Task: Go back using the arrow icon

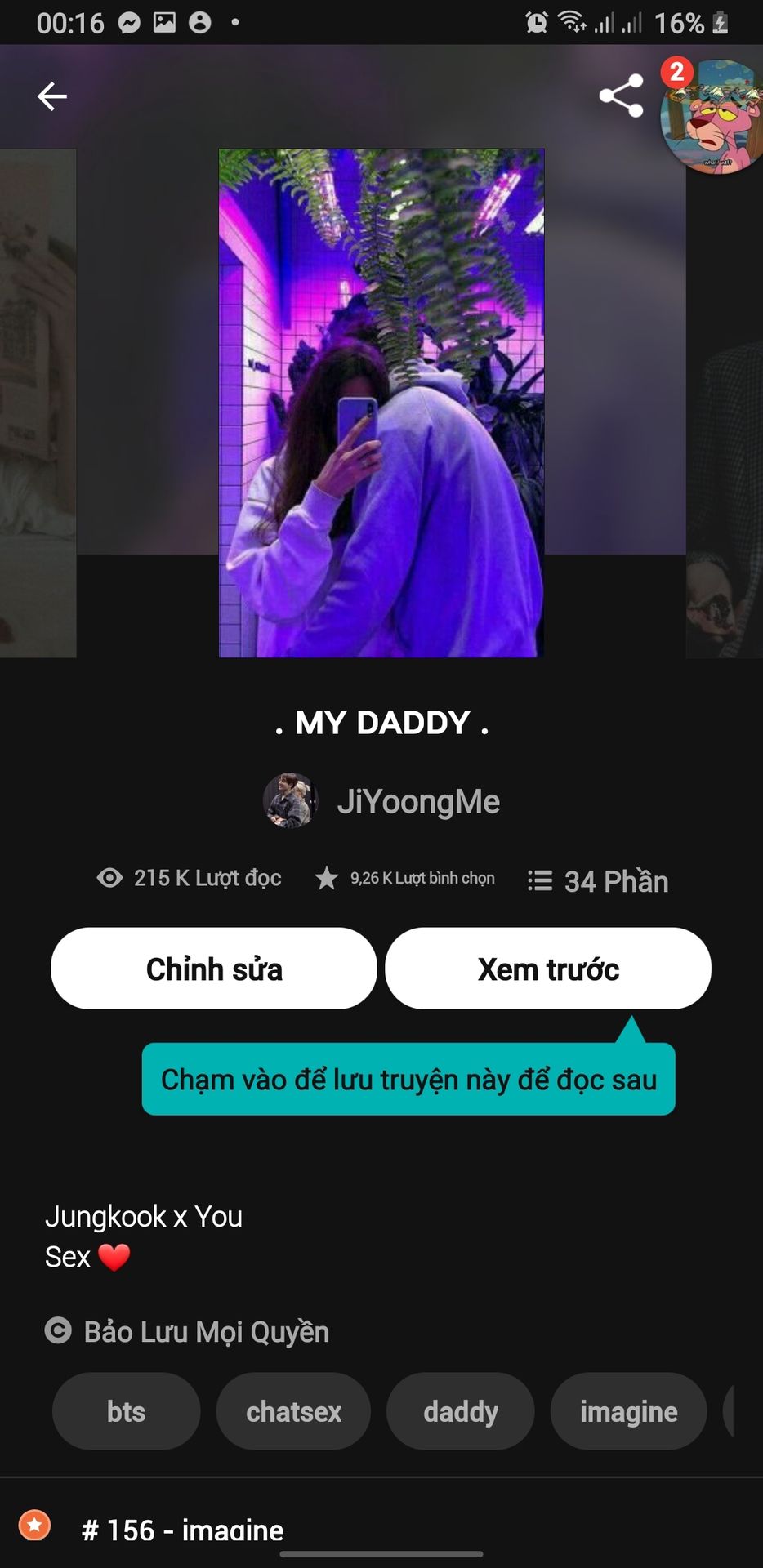Action: pos(52,96)
